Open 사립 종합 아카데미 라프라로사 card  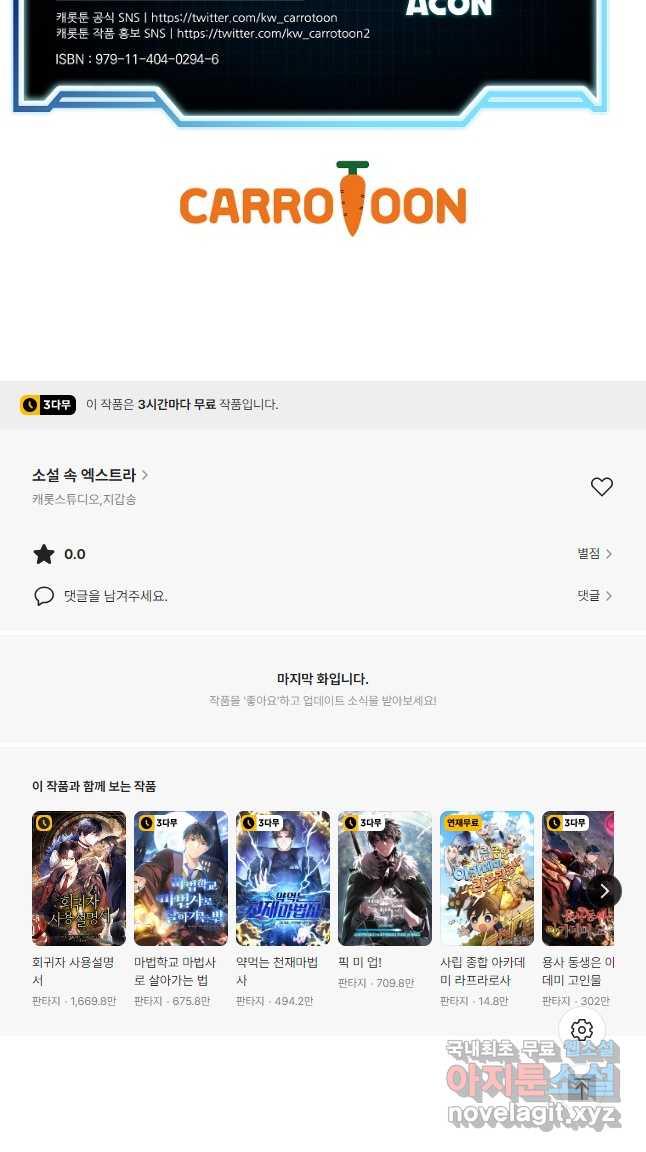point(487,878)
